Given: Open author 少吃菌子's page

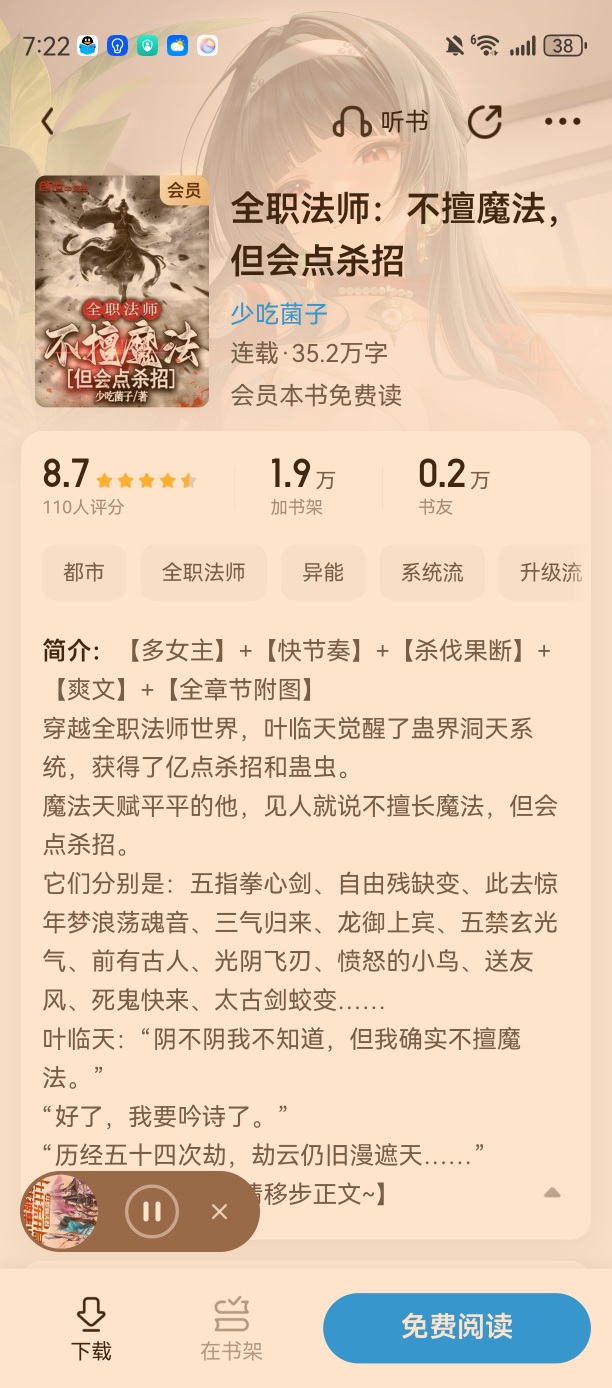Looking at the screenshot, I should [279, 314].
